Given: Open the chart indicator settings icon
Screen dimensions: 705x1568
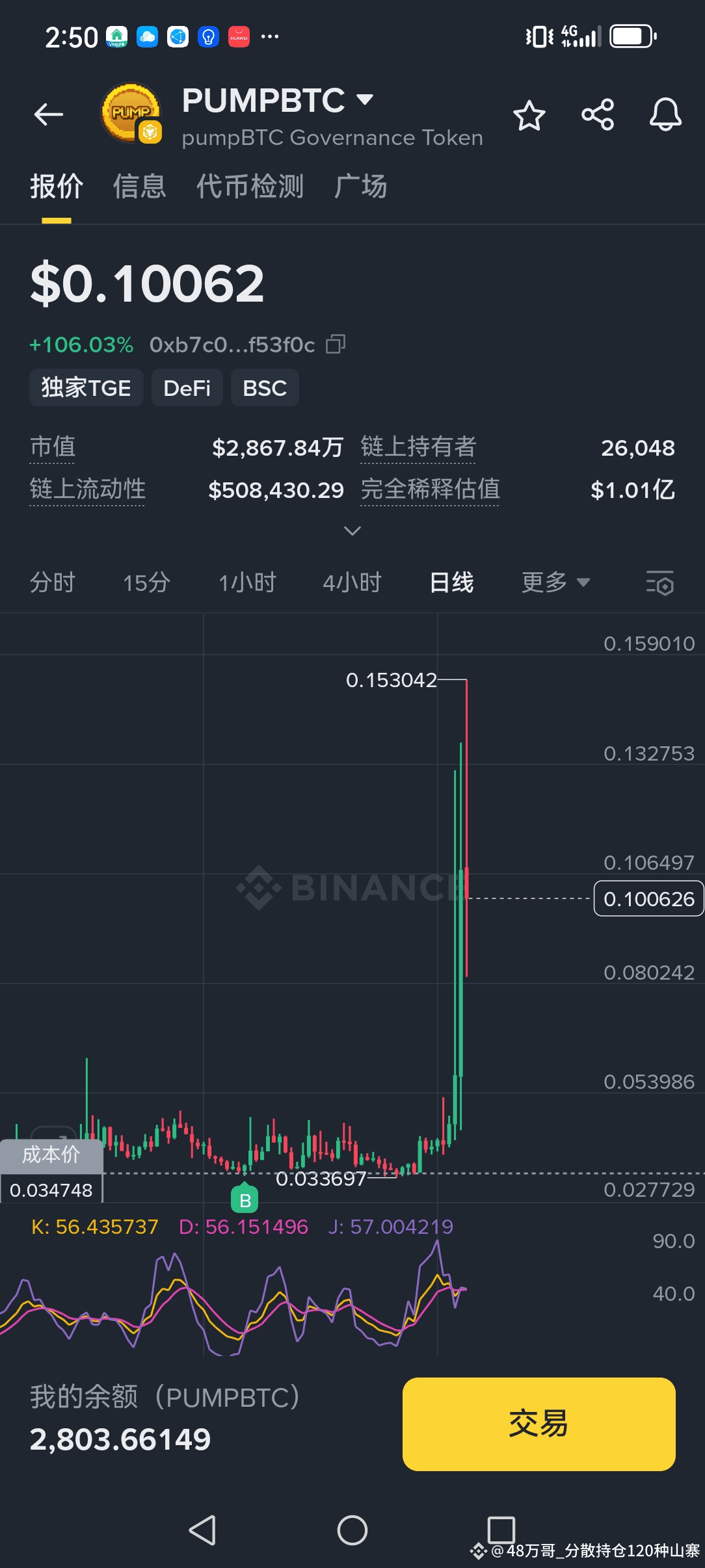Looking at the screenshot, I should [x=659, y=582].
